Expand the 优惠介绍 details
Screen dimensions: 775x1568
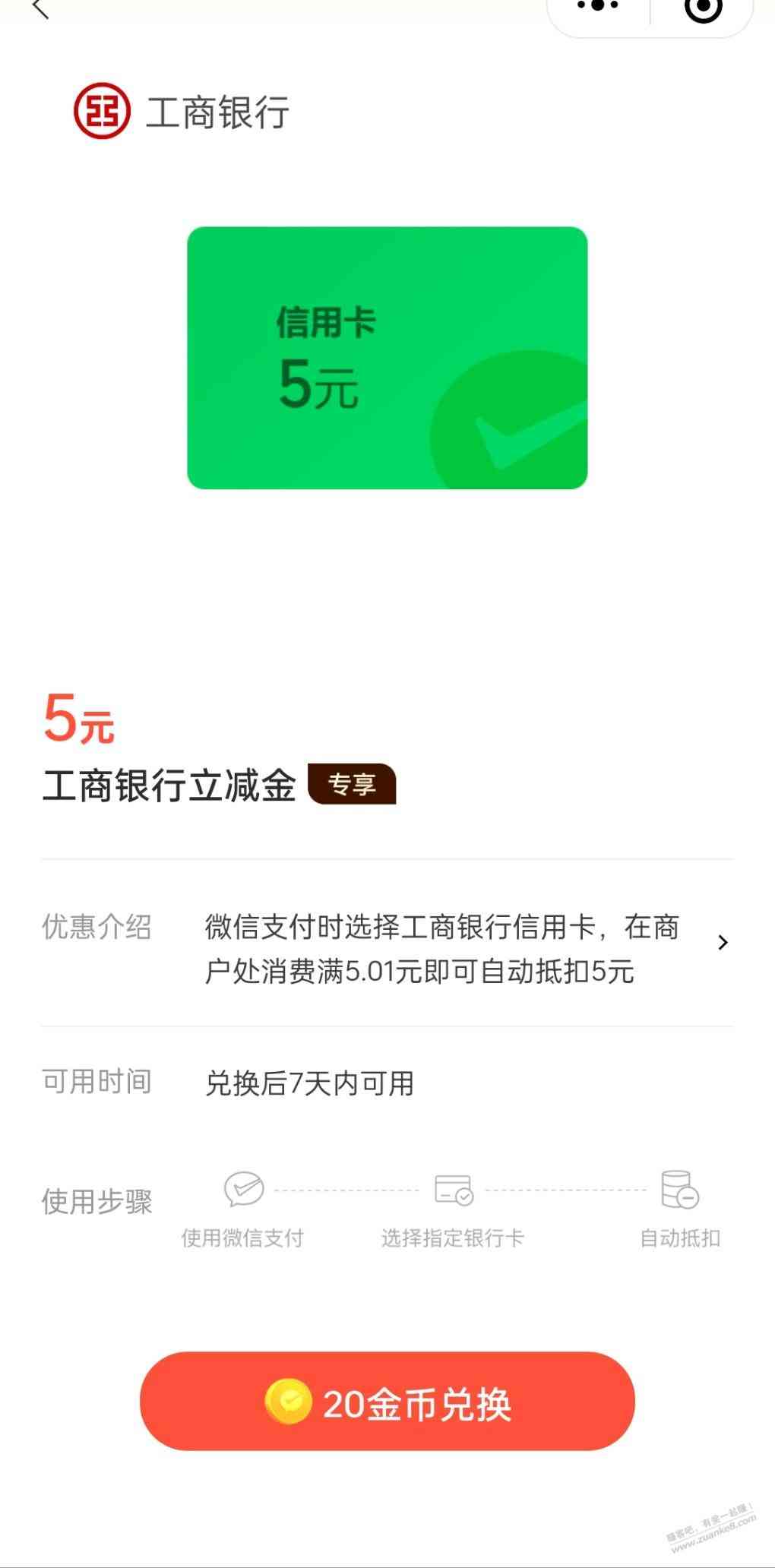(x=722, y=943)
